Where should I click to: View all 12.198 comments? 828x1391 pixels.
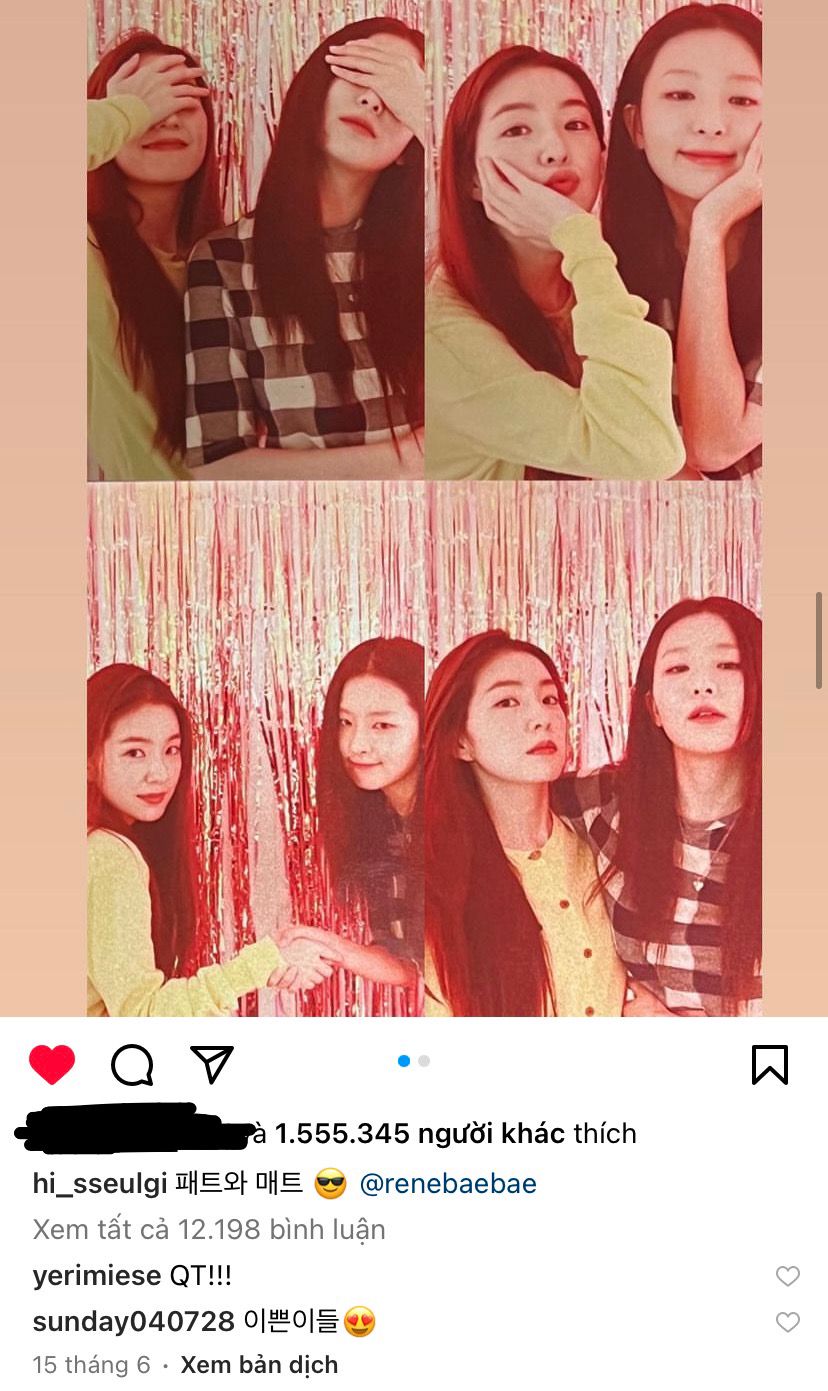(209, 1229)
